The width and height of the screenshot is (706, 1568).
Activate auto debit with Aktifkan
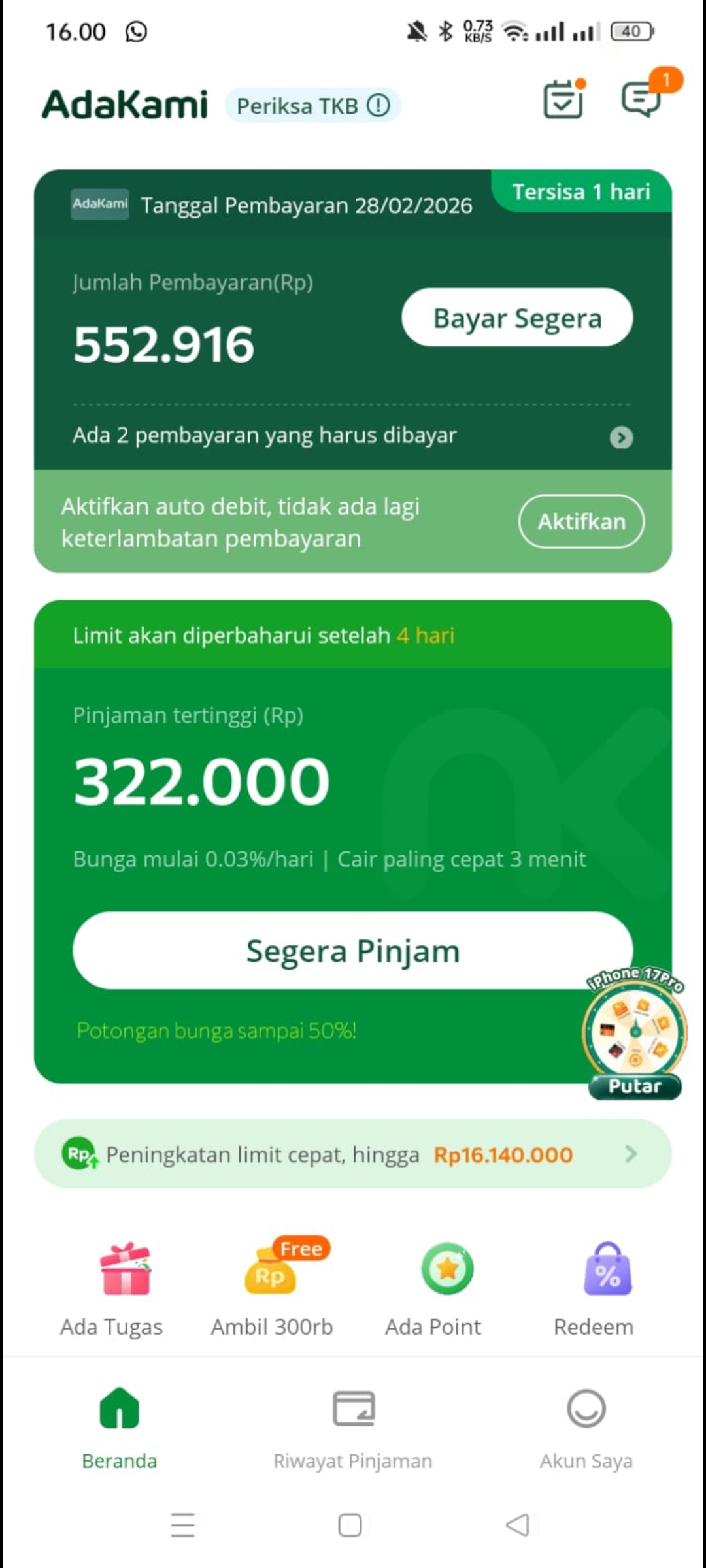coord(581,521)
